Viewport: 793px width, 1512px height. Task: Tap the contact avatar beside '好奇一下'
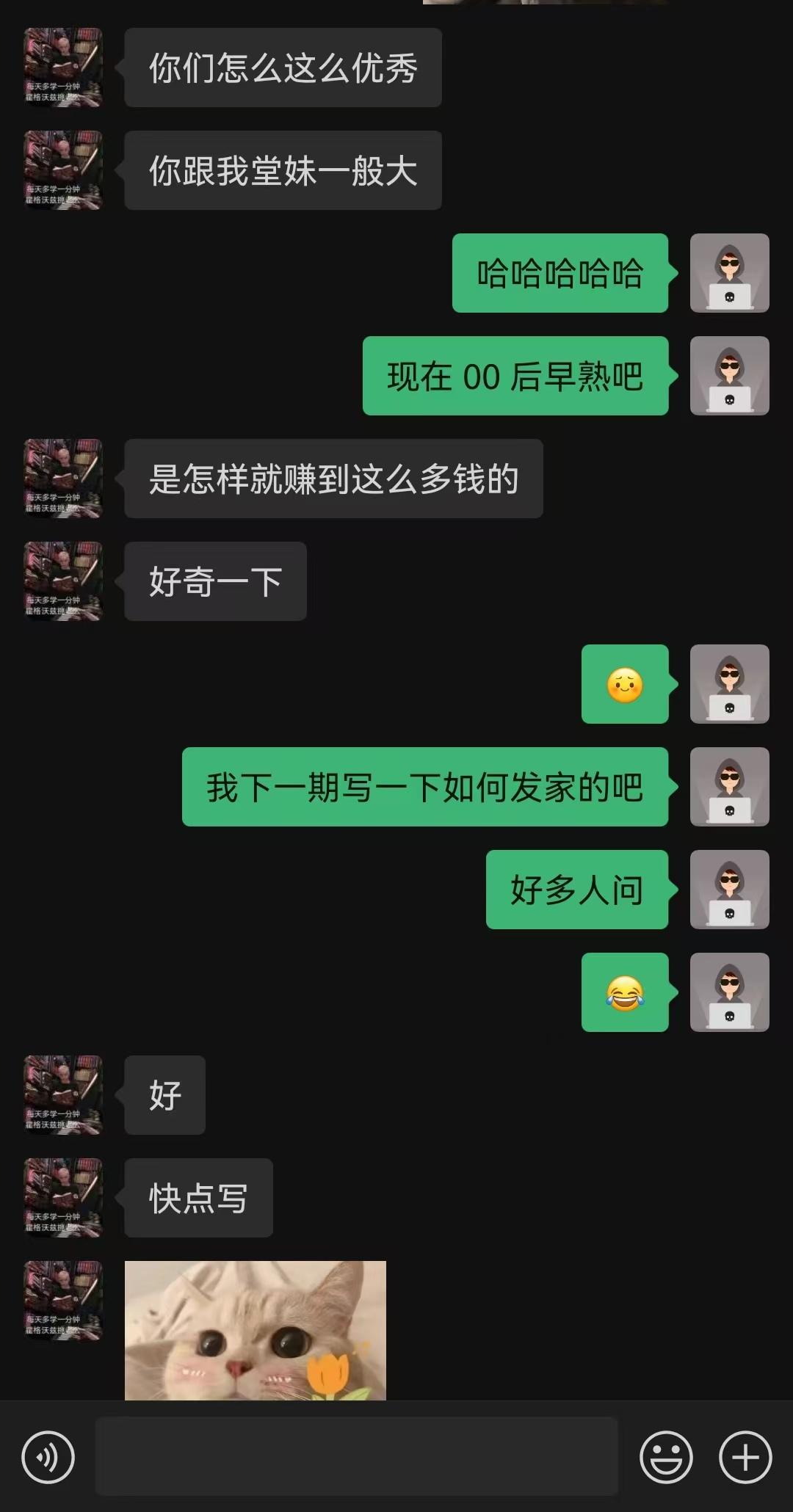(62, 580)
